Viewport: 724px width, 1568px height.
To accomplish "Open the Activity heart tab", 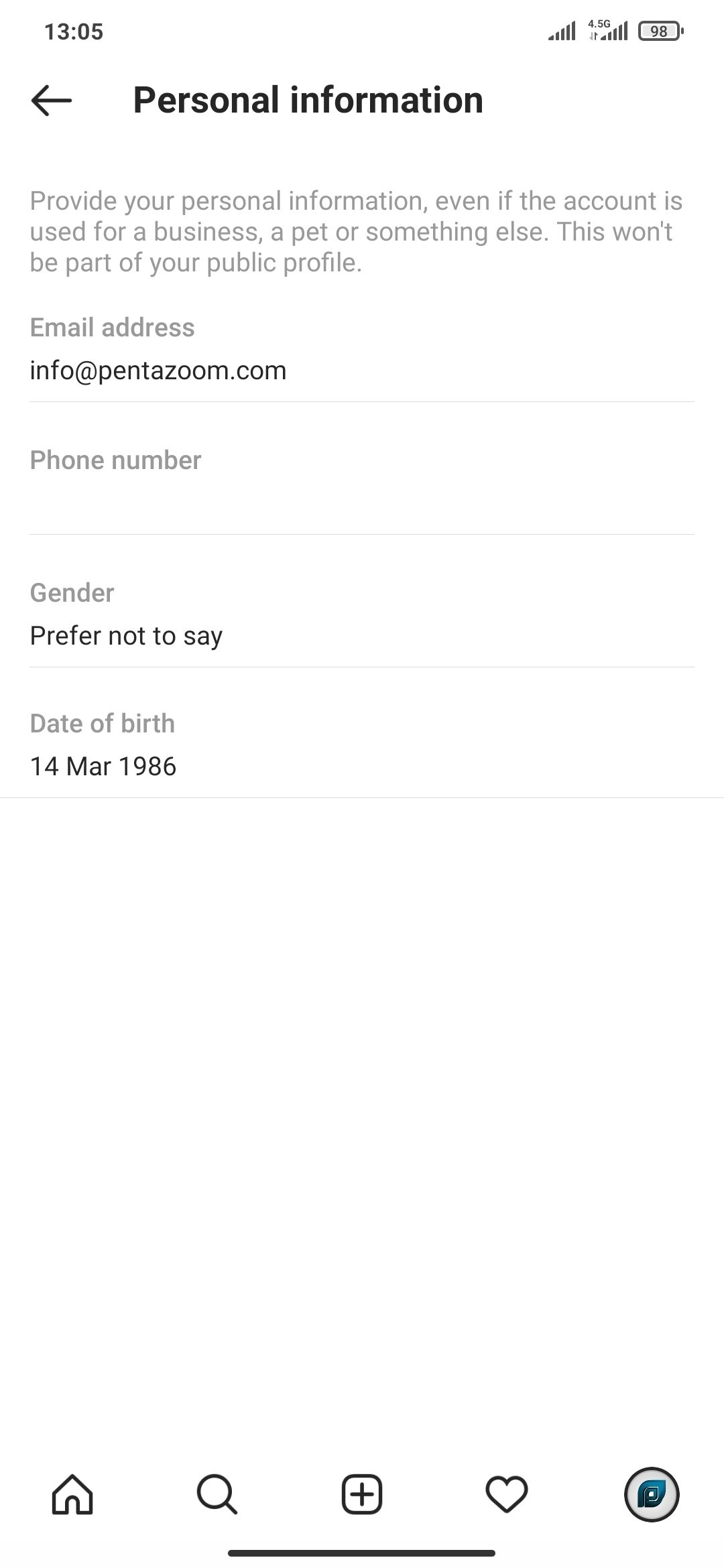I will [507, 1494].
